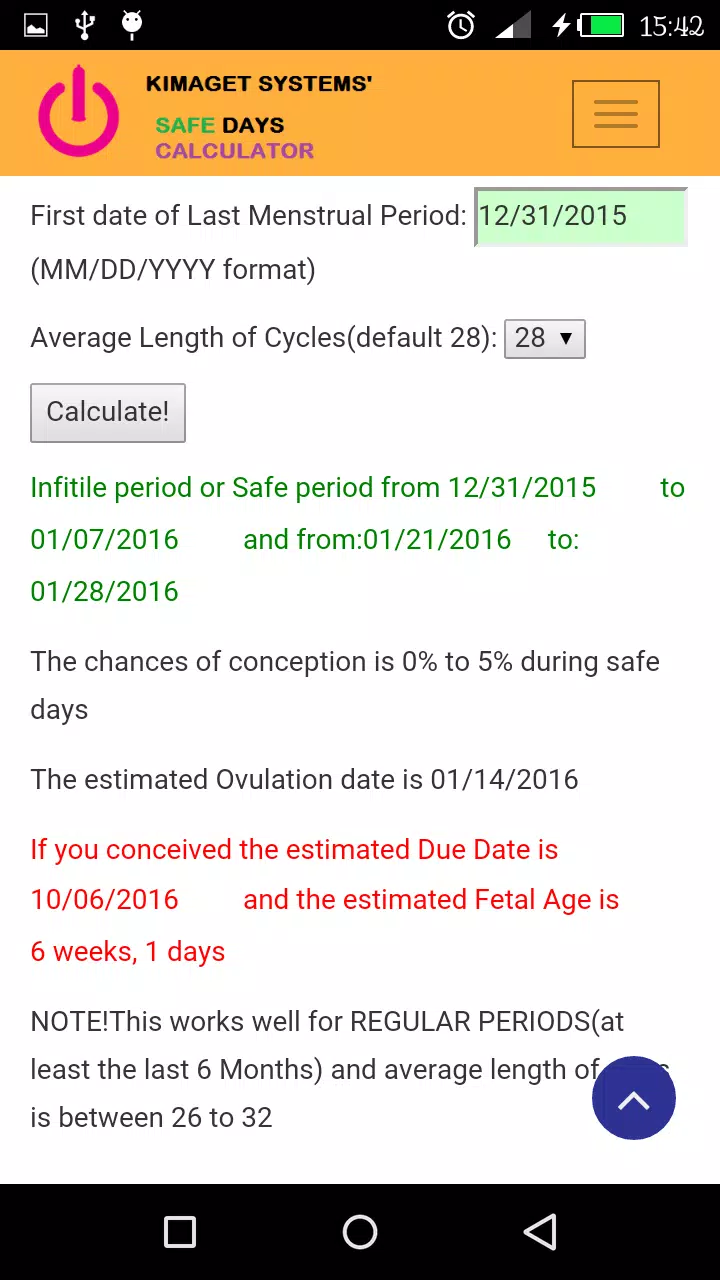Select the SAFE DAYS CALCULATOR heading
Screen dimensions: 720x1280
[x=234, y=137]
